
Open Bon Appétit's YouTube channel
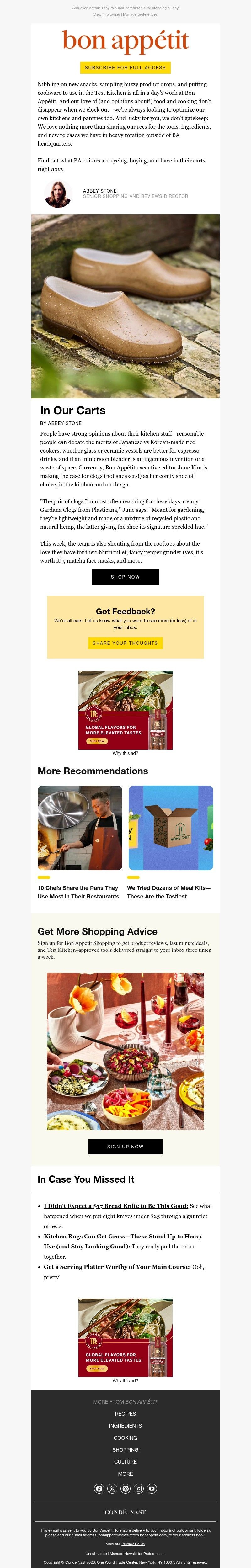click(x=152, y=1489)
